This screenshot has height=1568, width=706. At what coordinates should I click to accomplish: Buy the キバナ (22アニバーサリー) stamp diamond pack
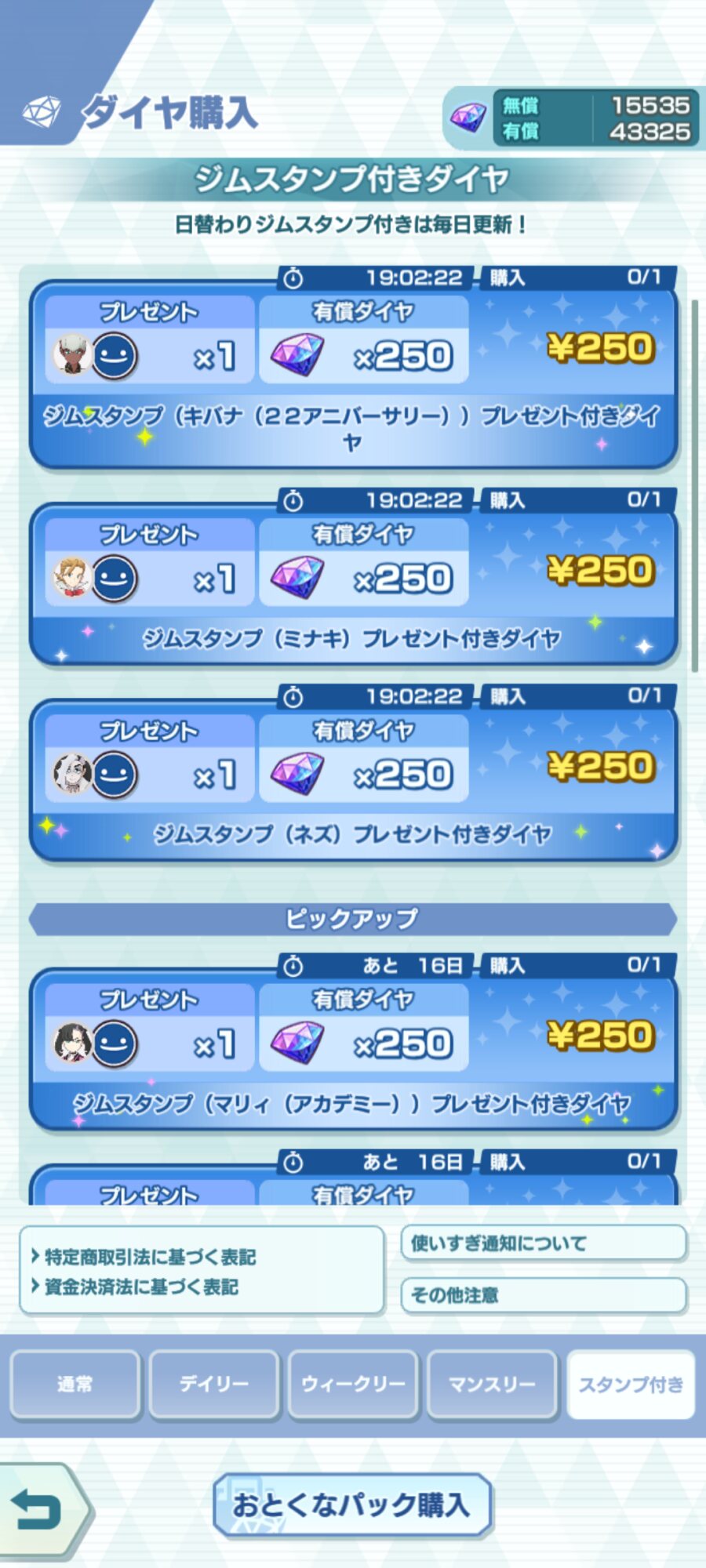[353, 375]
